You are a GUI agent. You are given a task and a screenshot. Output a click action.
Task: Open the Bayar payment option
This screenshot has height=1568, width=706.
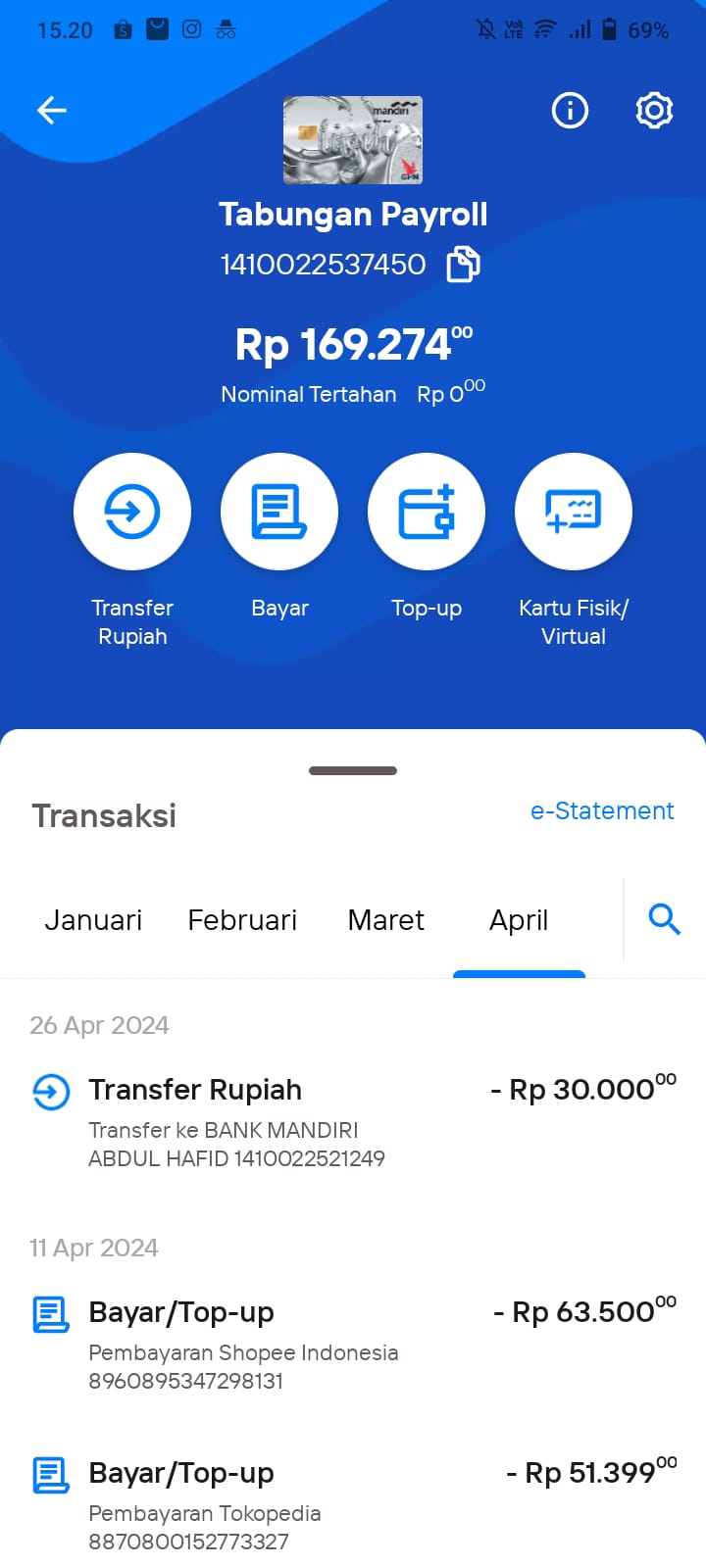point(279,512)
